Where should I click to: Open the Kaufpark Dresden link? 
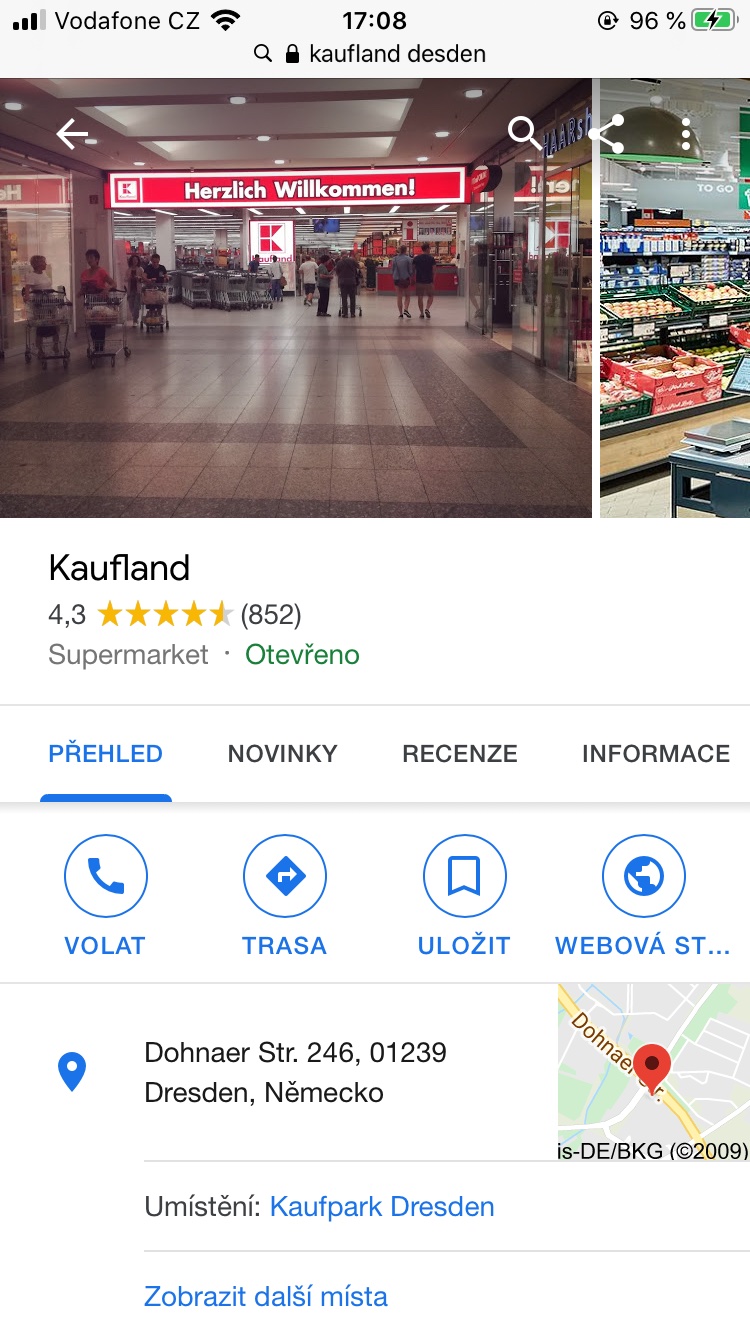click(382, 1207)
